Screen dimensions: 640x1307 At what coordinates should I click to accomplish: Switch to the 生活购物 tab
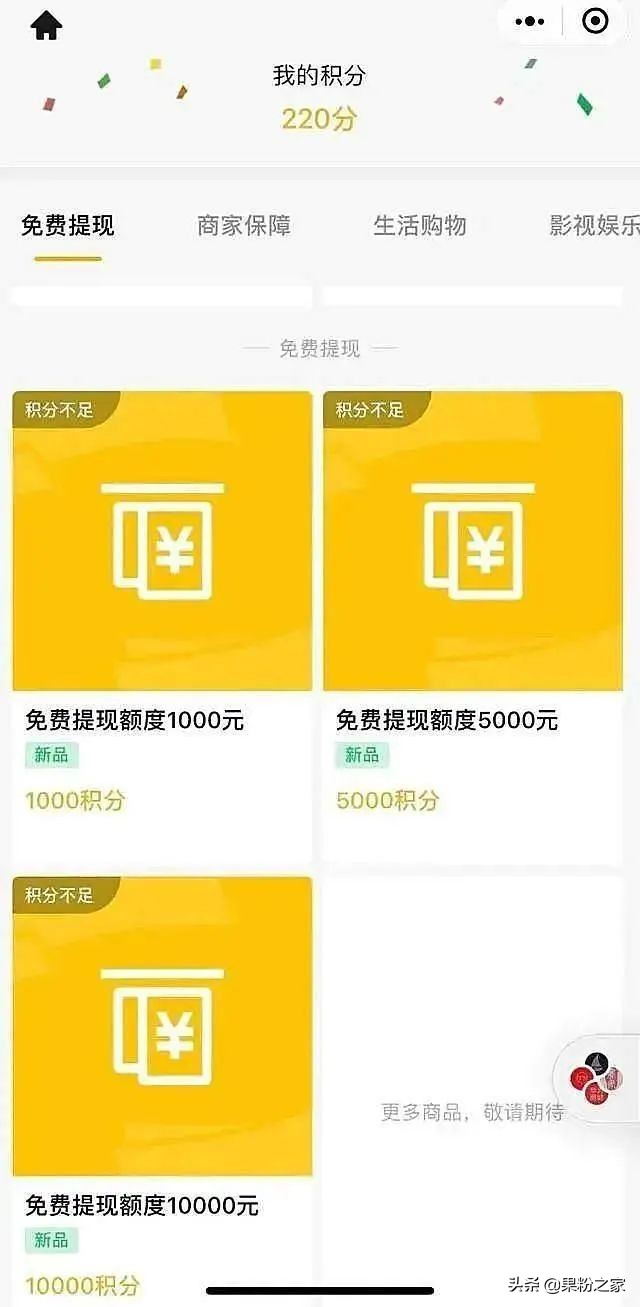point(420,226)
